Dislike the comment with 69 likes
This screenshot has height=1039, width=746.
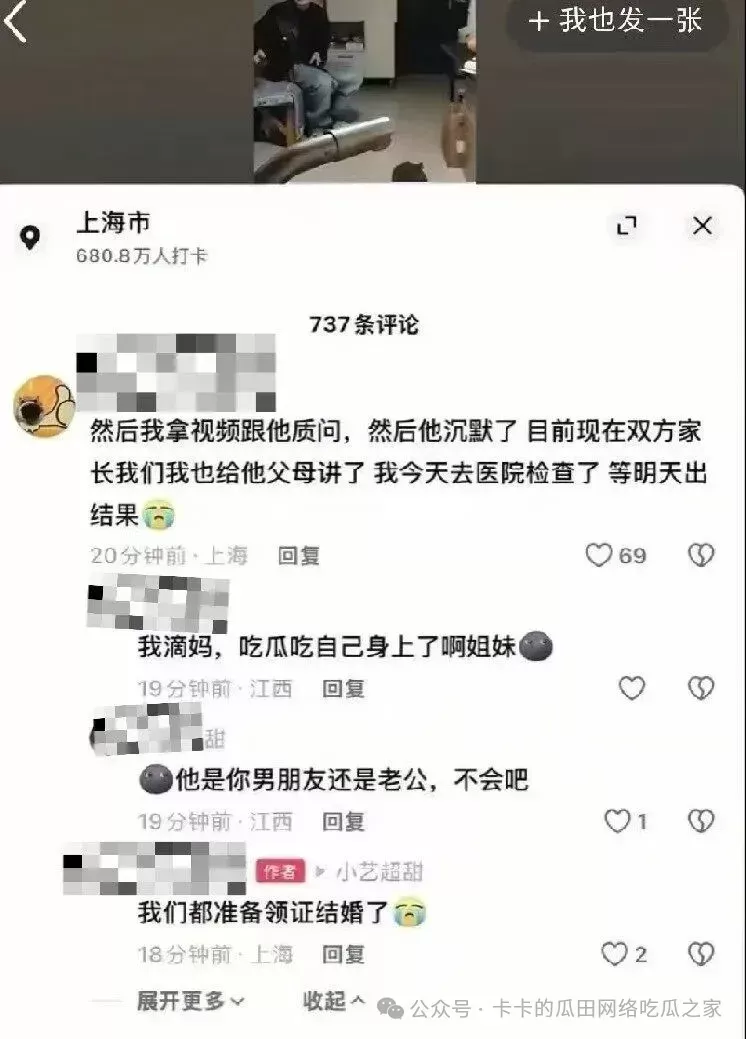(x=701, y=555)
